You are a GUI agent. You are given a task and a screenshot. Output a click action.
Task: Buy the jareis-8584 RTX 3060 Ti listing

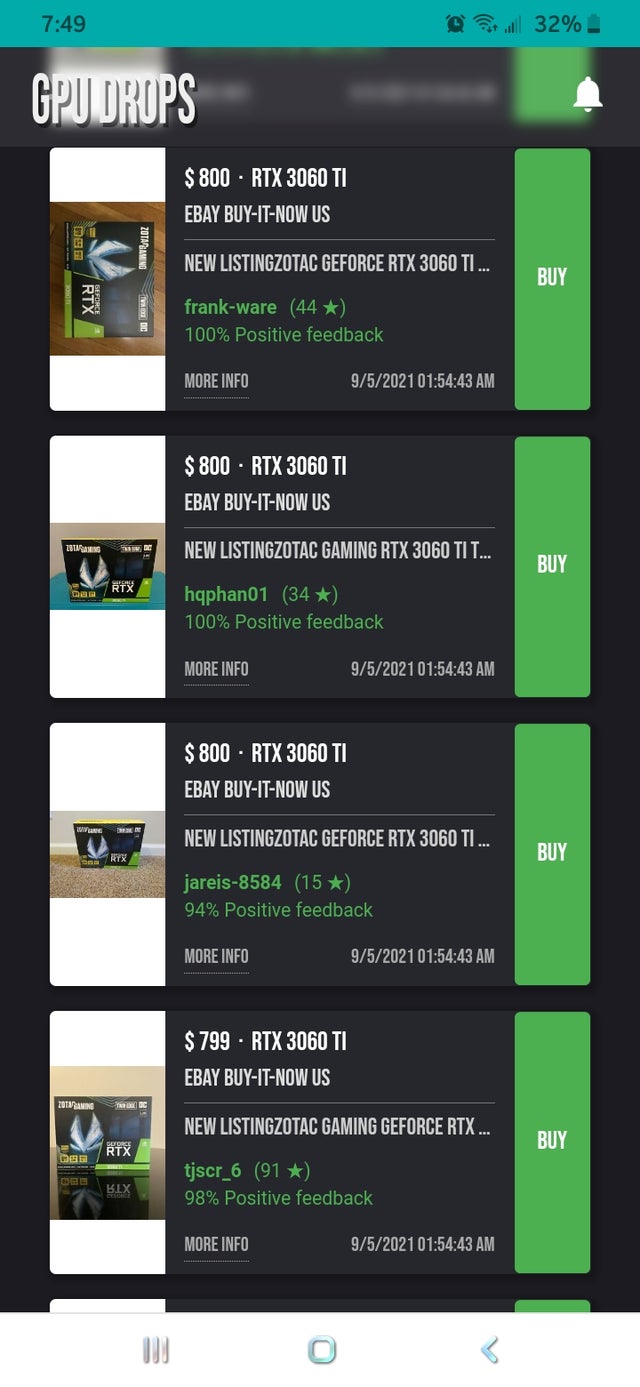[x=552, y=853]
